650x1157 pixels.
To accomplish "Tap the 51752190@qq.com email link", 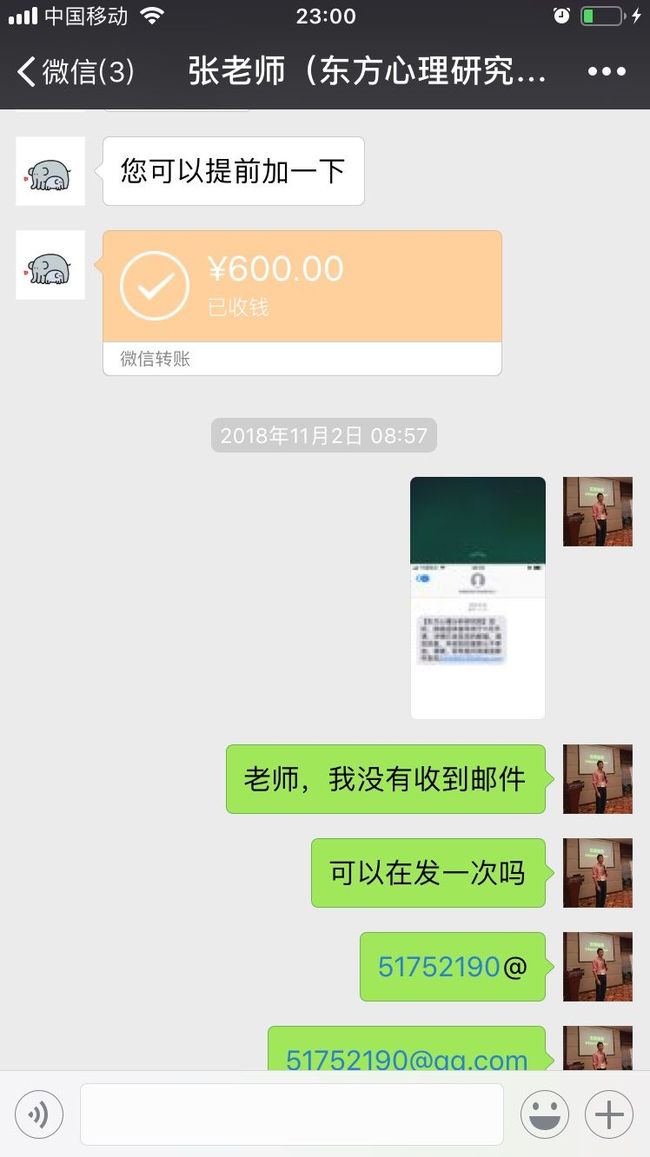I will (x=407, y=1059).
